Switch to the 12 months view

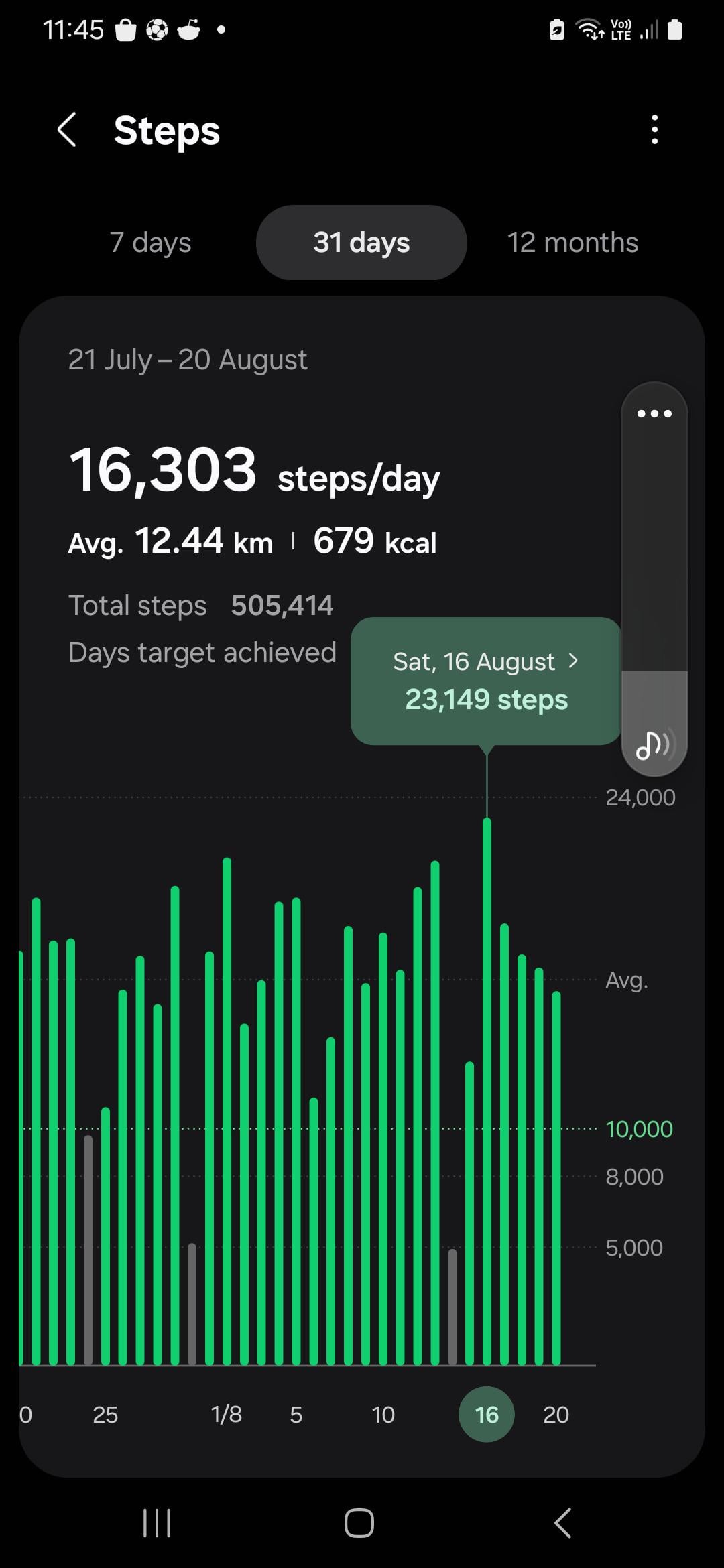click(x=572, y=243)
